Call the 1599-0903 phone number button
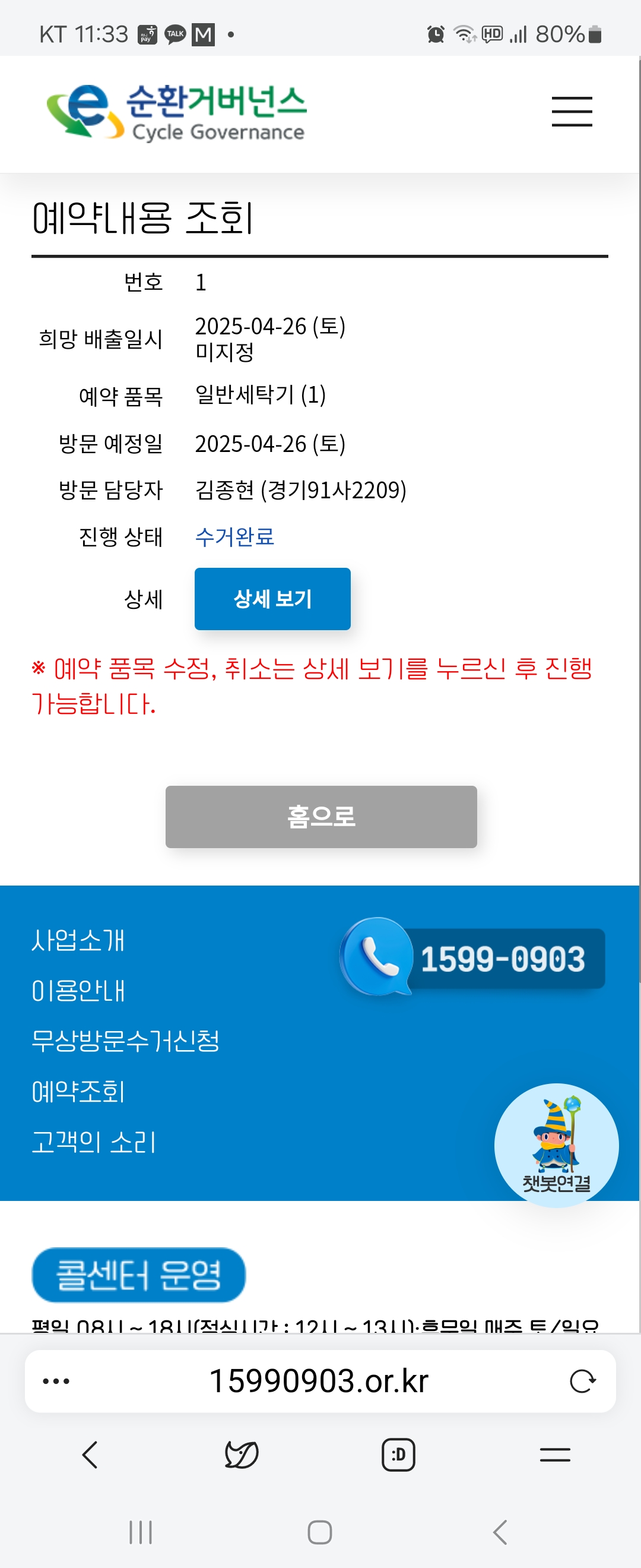641x1568 pixels. [x=473, y=958]
